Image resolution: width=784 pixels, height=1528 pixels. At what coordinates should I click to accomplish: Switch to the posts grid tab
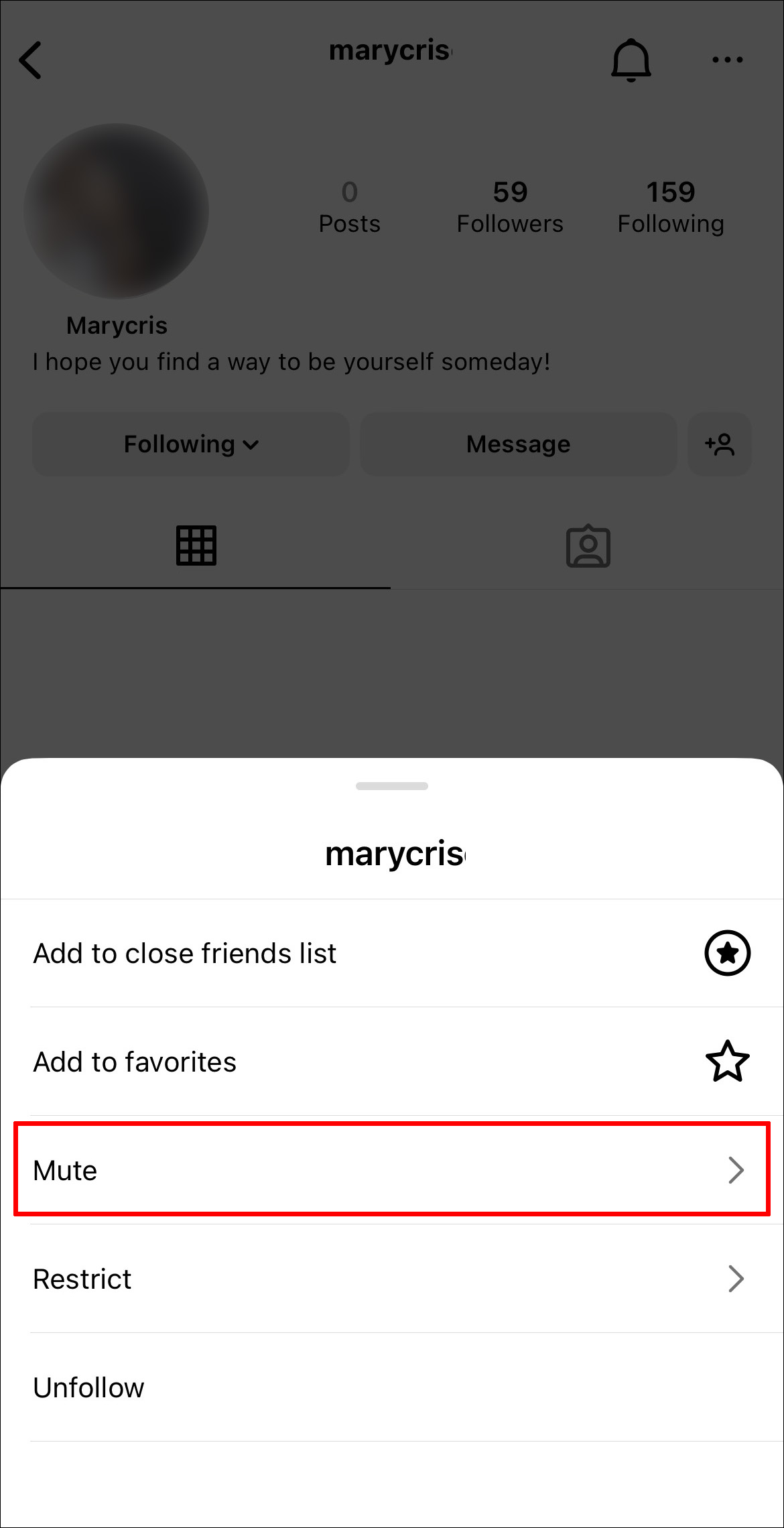[196, 546]
